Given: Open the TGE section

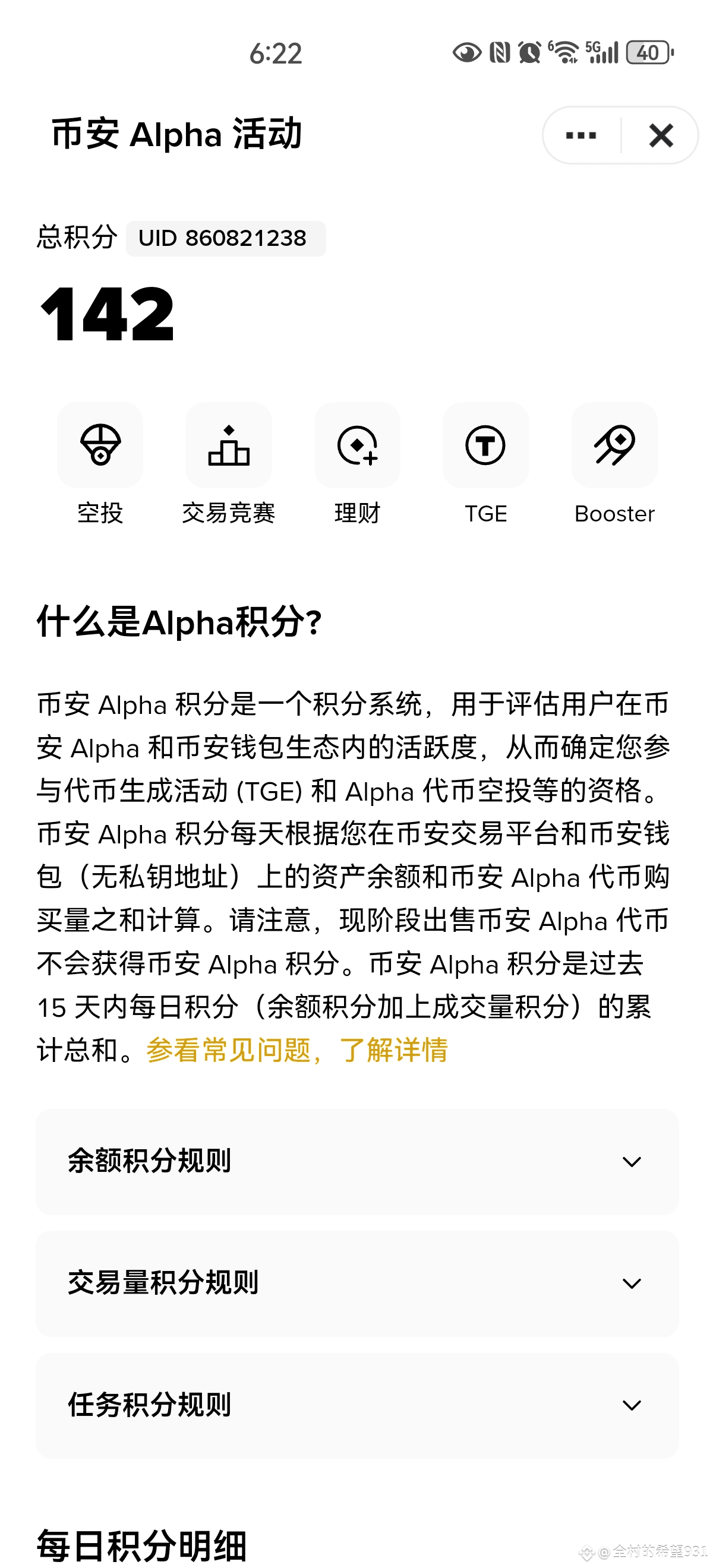Looking at the screenshot, I should [x=485, y=445].
